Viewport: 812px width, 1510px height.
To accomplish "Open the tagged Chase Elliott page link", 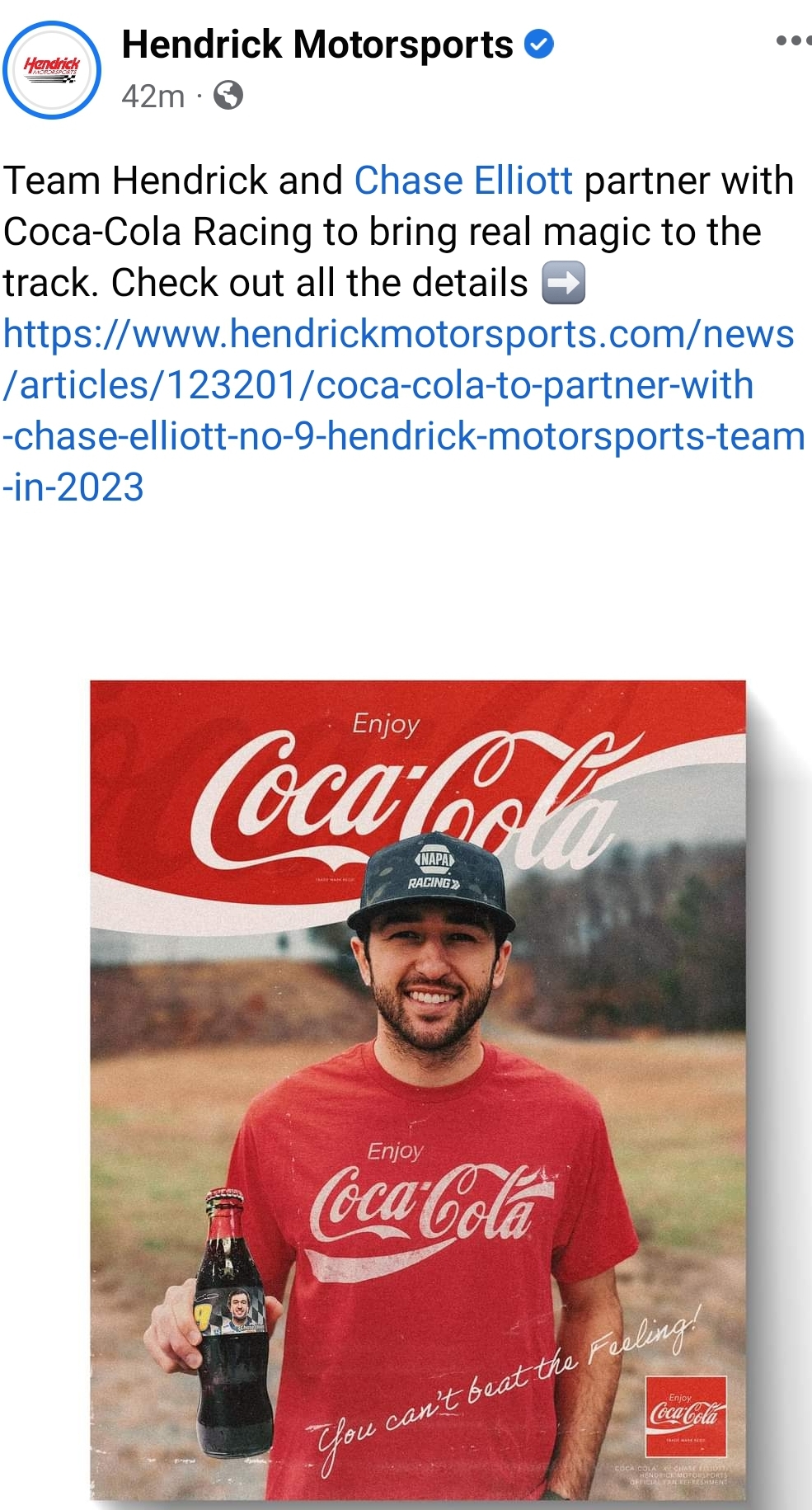I will point(462,181).
